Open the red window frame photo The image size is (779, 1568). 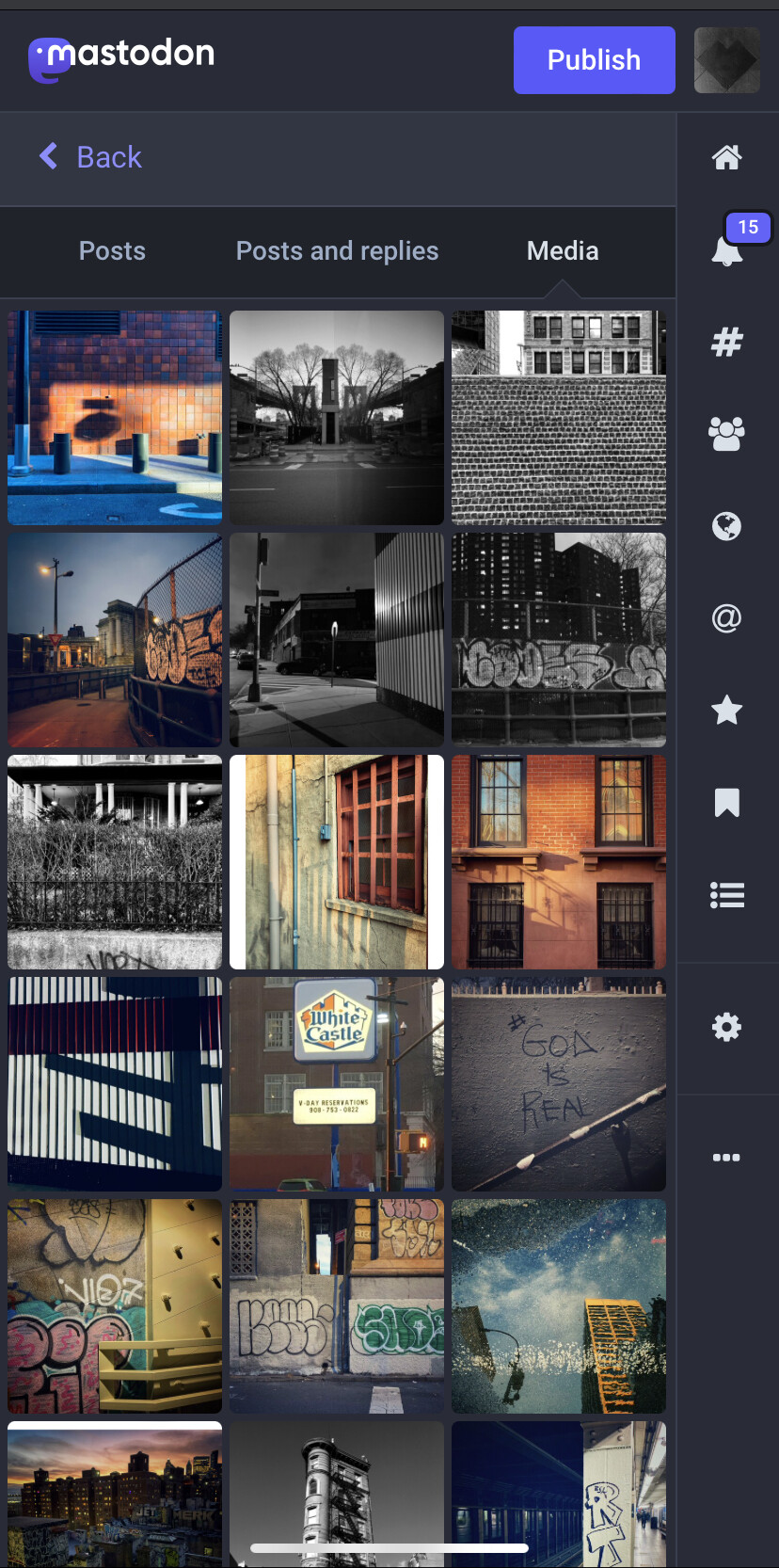click(337, 862)
